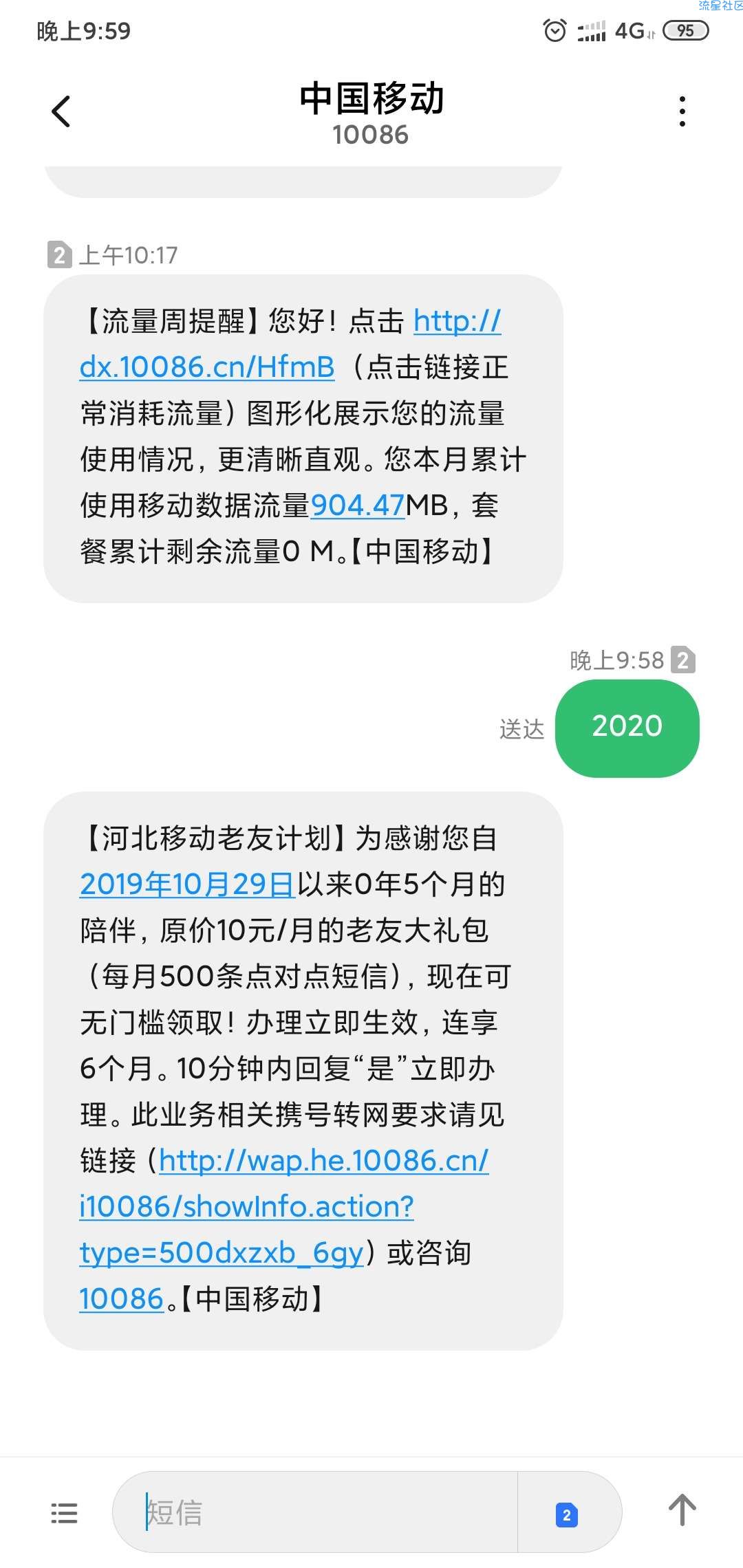This screenshot has height=1568, width=743.
Task: Switch the SIM card selector
Action: tap(567, 1514)
